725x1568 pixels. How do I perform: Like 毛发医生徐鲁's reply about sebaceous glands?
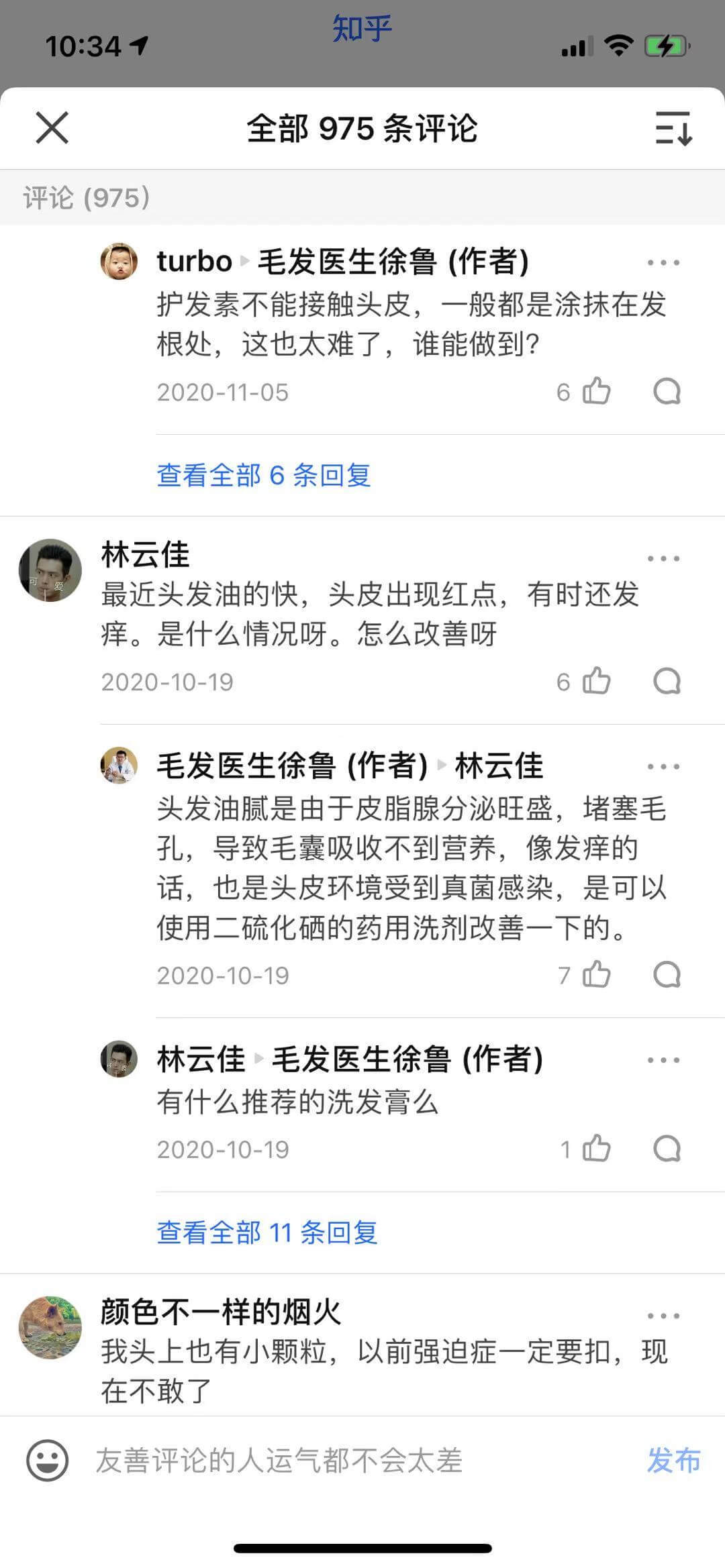[596, 974]
